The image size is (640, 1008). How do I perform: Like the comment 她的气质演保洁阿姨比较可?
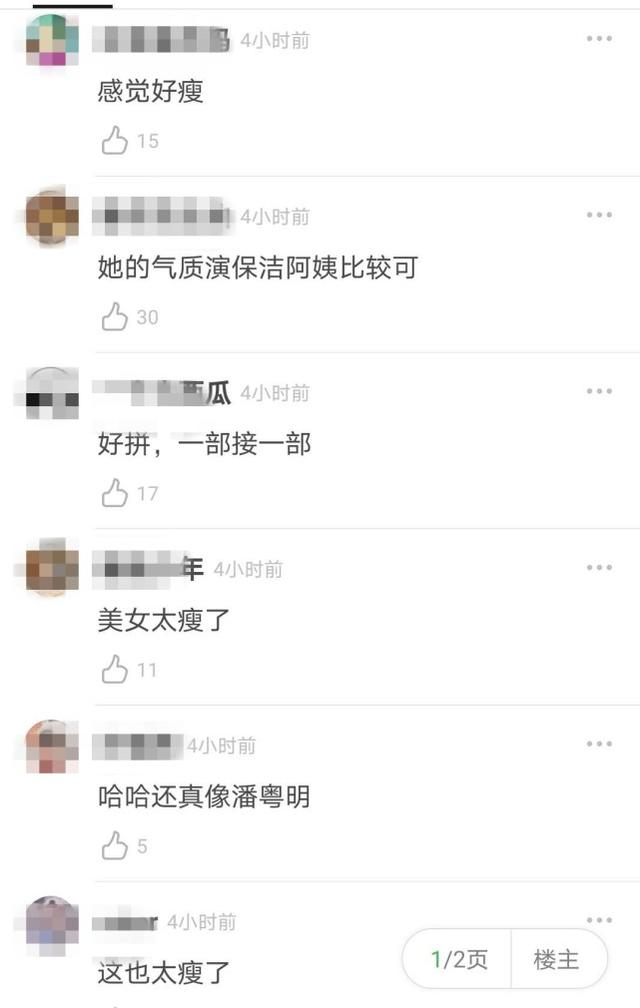click(115, 317)
